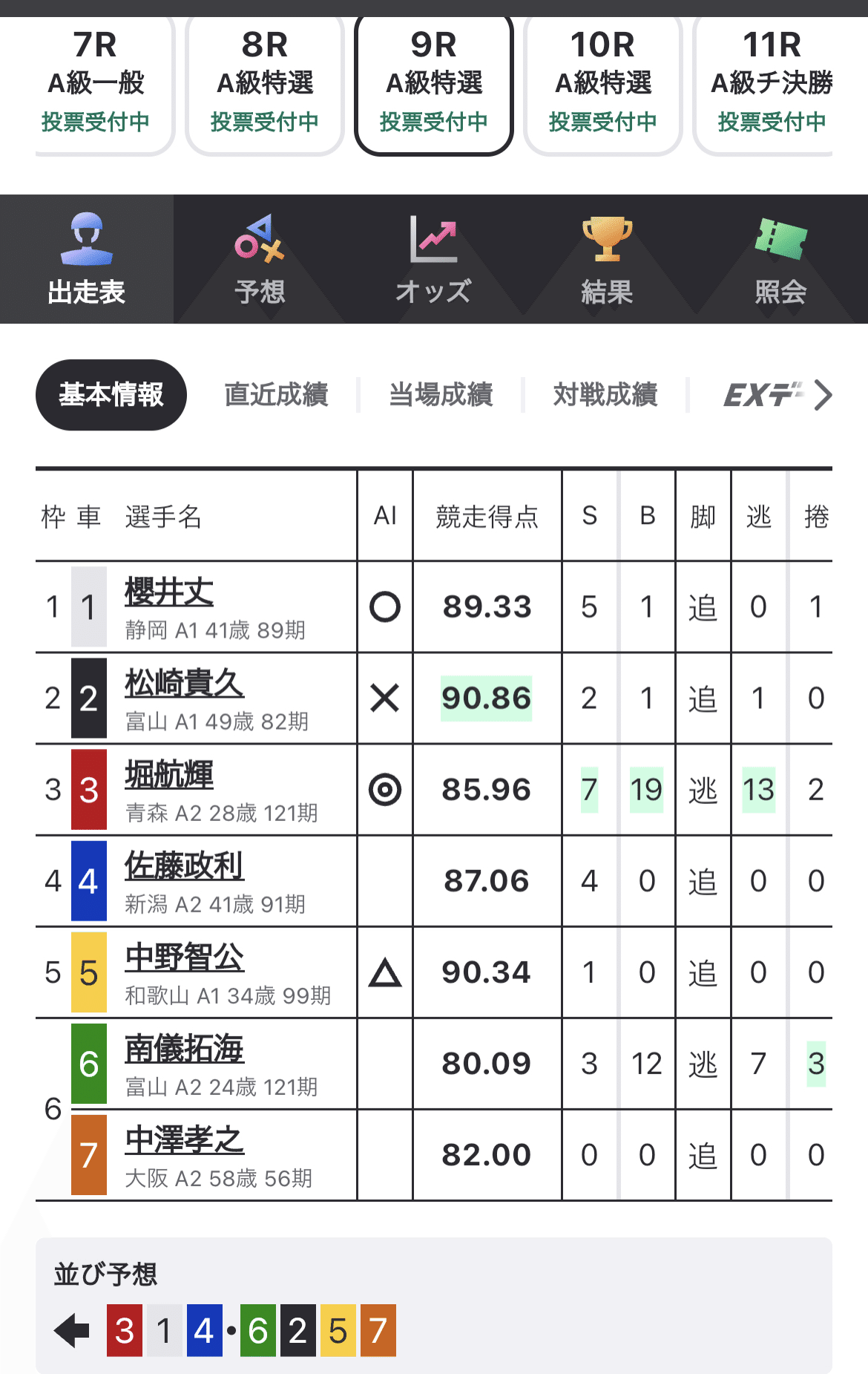
Task: Open the オッズ odds chart icon
Action: 434,258
